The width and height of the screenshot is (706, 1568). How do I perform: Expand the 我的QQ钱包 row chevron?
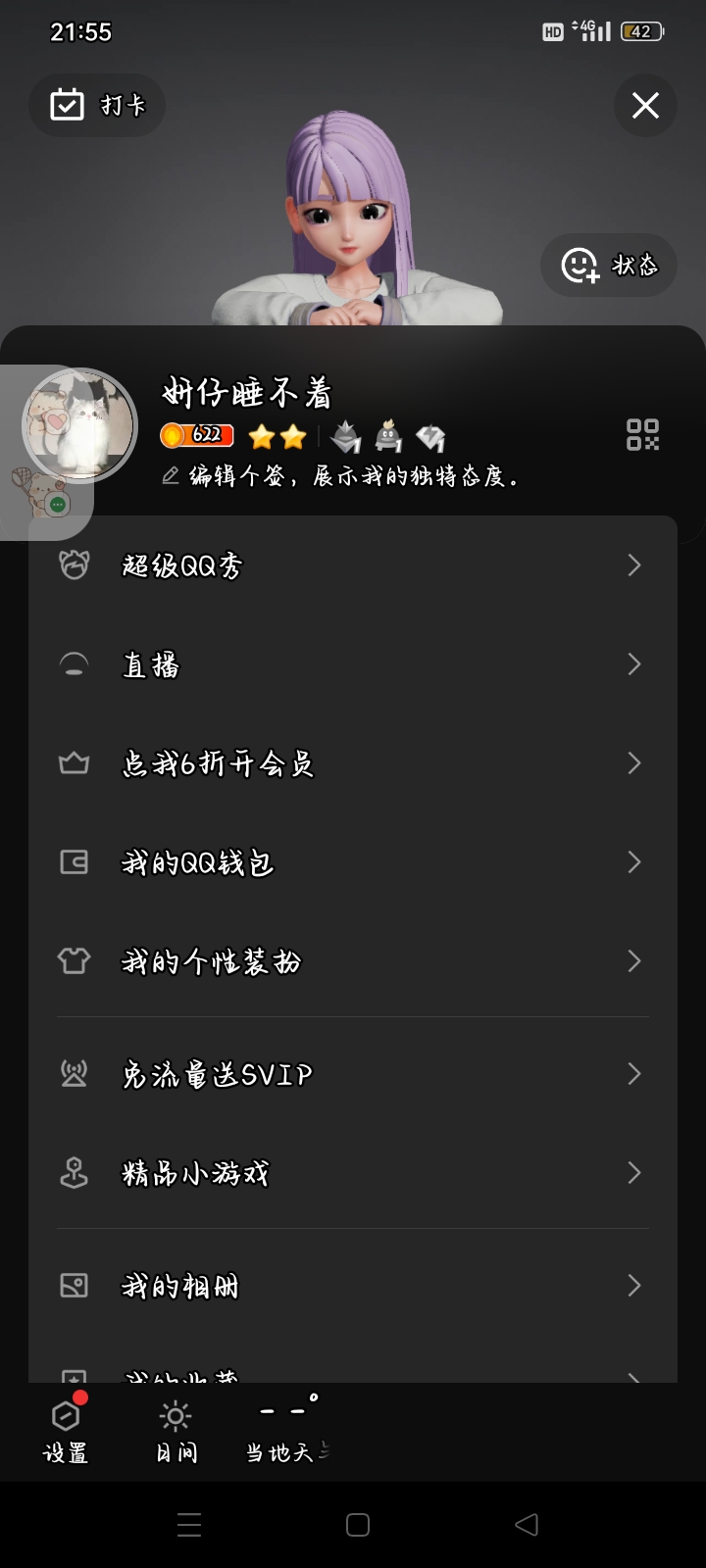point(634,862)
